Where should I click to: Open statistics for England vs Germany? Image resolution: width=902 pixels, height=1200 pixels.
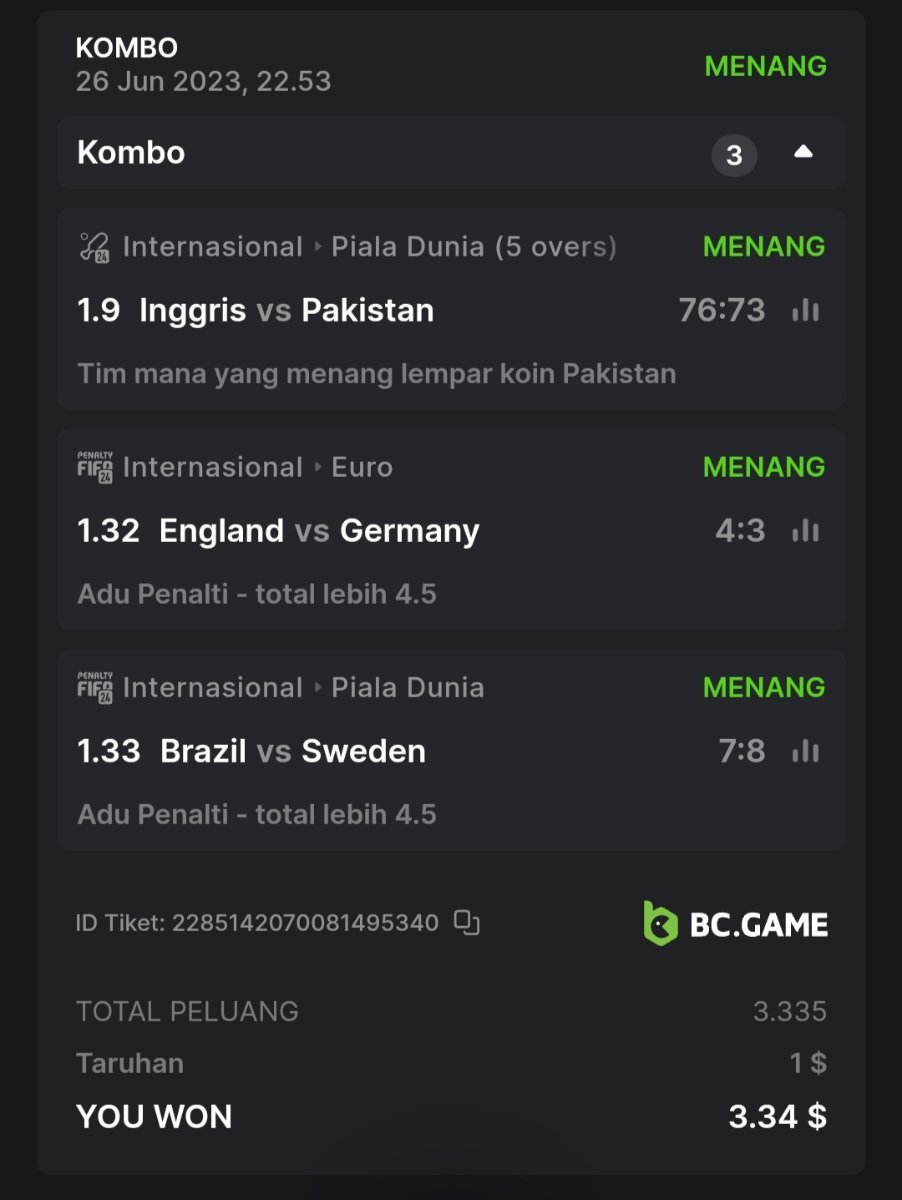click(x=805, y=531)
